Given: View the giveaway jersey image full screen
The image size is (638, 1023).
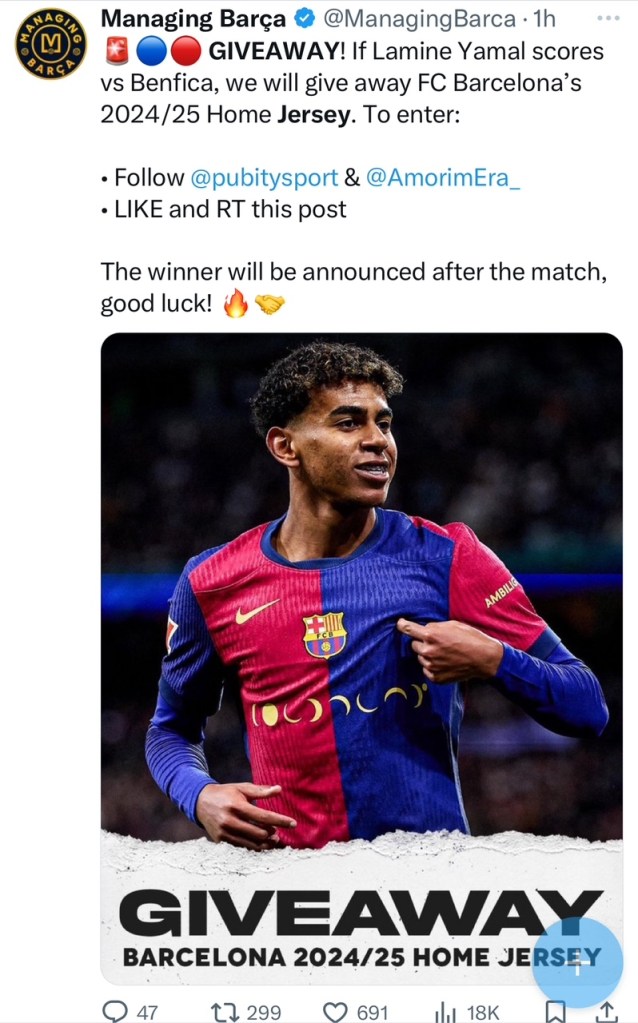Looking at the screenshot, I should 361,600.
